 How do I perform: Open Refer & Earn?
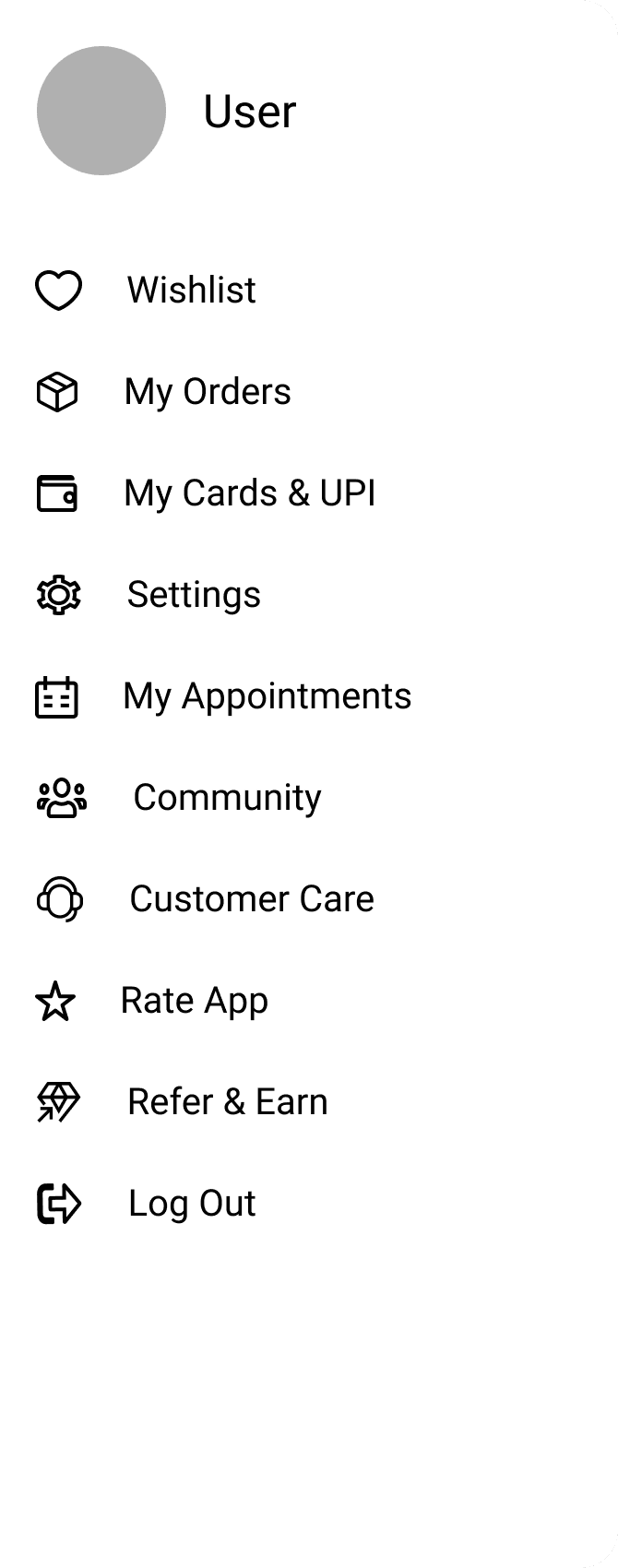[227, 1102]
